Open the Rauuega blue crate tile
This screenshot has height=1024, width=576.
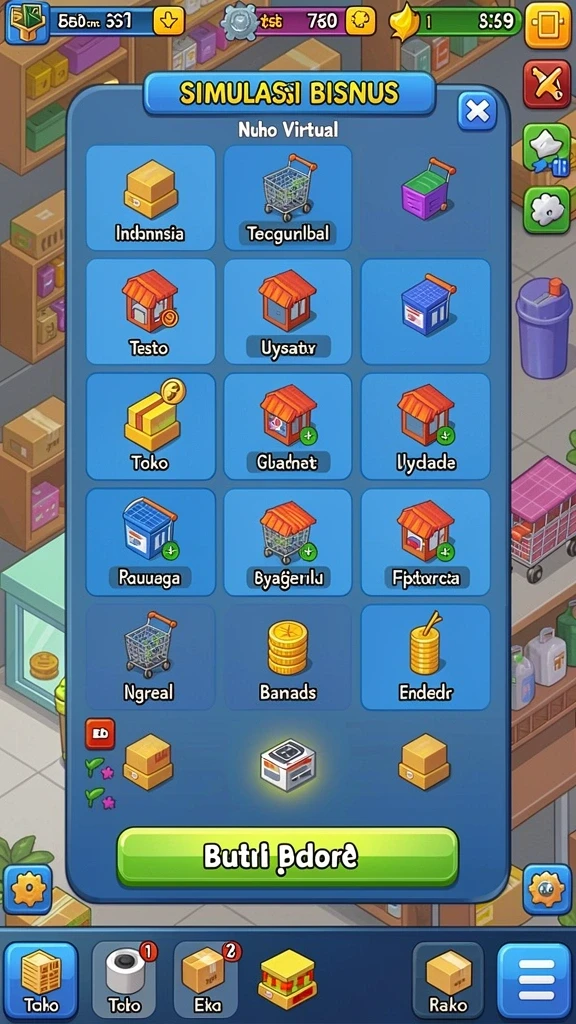click(150, 542)
